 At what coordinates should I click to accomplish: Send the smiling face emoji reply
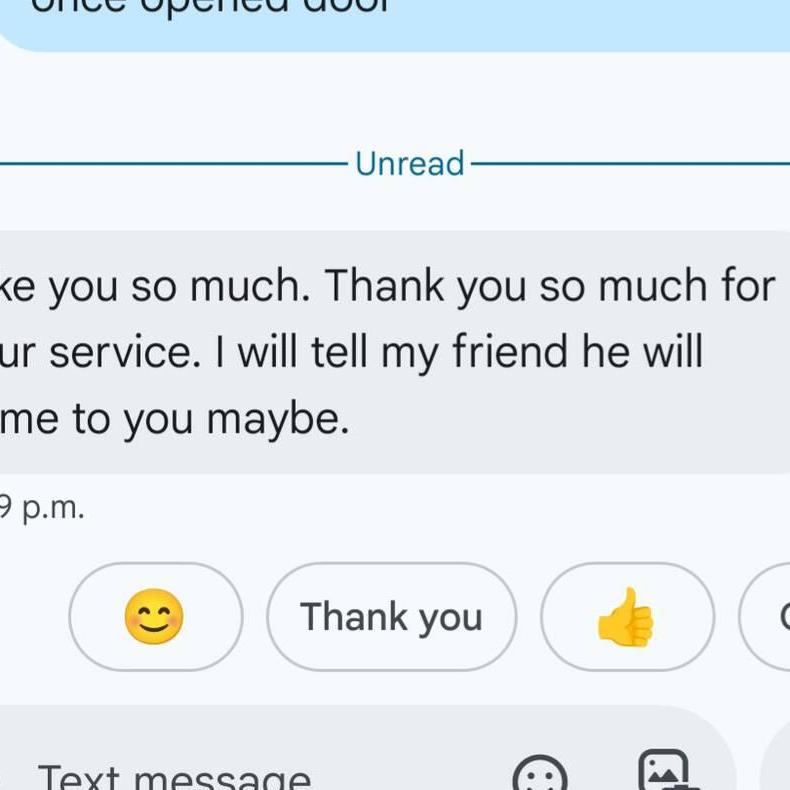coord(155,617)
